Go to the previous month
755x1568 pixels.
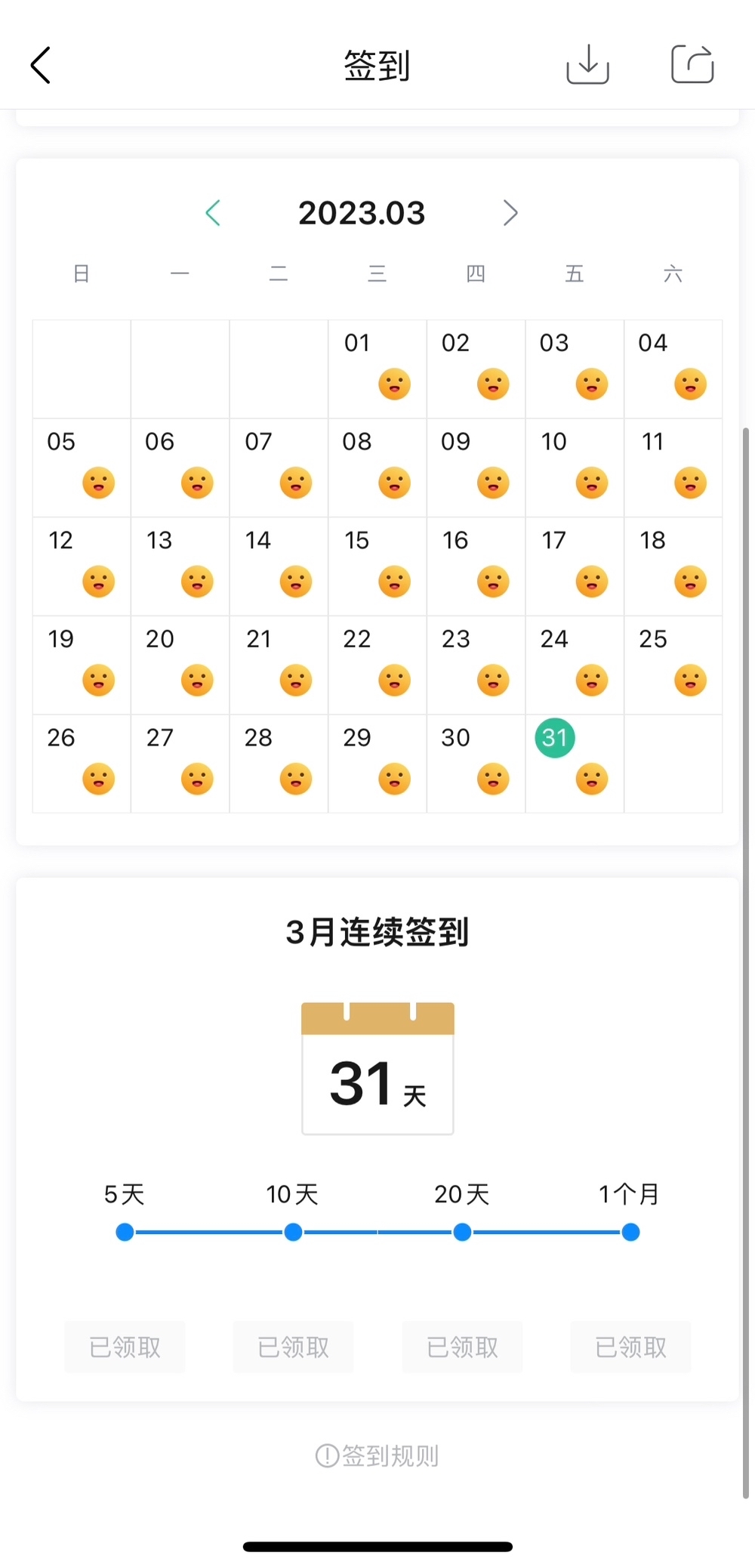213,213
